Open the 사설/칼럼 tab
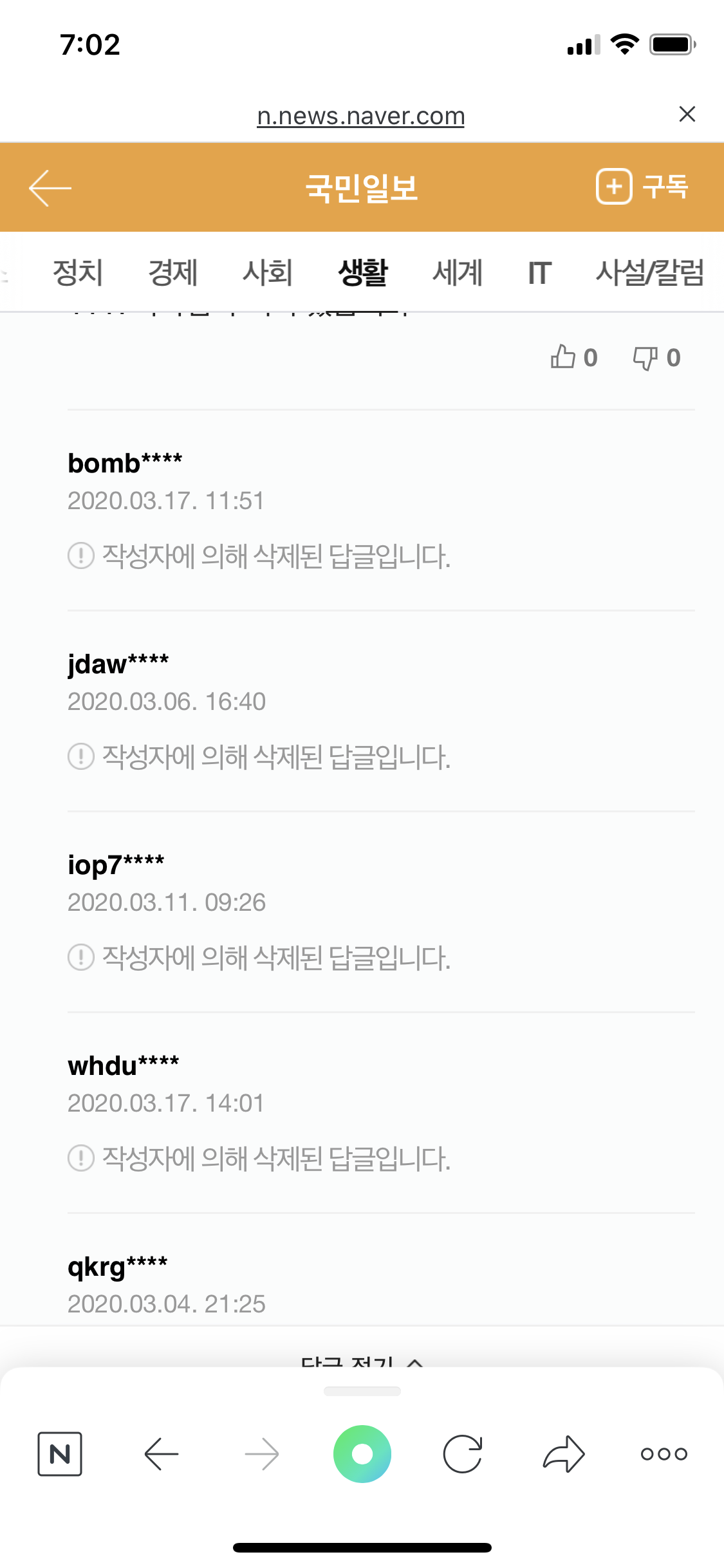The height and width of the screenshot is (1568, 724). tap(650, 272)
